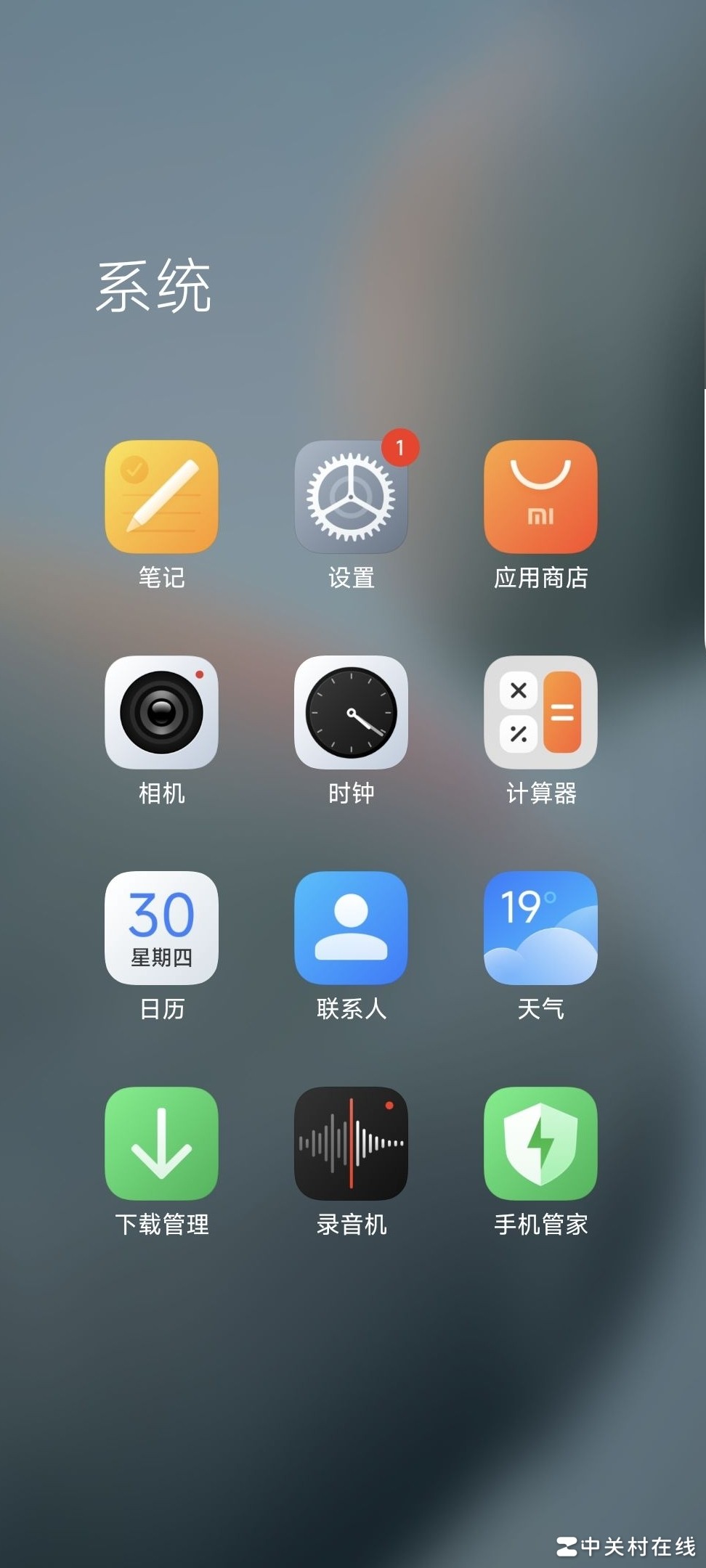
Task: Launch the 录音机 voice recorder
Action: 351,1143
